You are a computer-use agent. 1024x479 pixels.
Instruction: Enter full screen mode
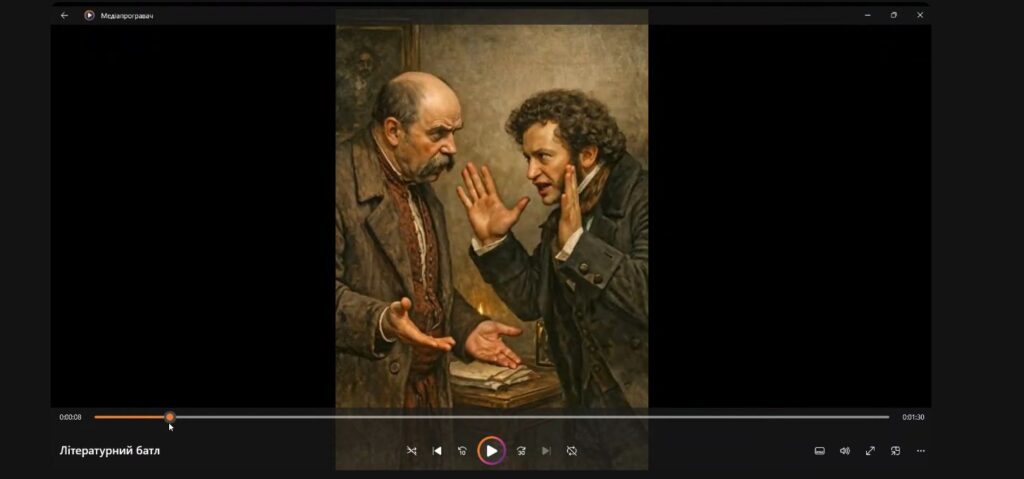(x=870, y=451)
